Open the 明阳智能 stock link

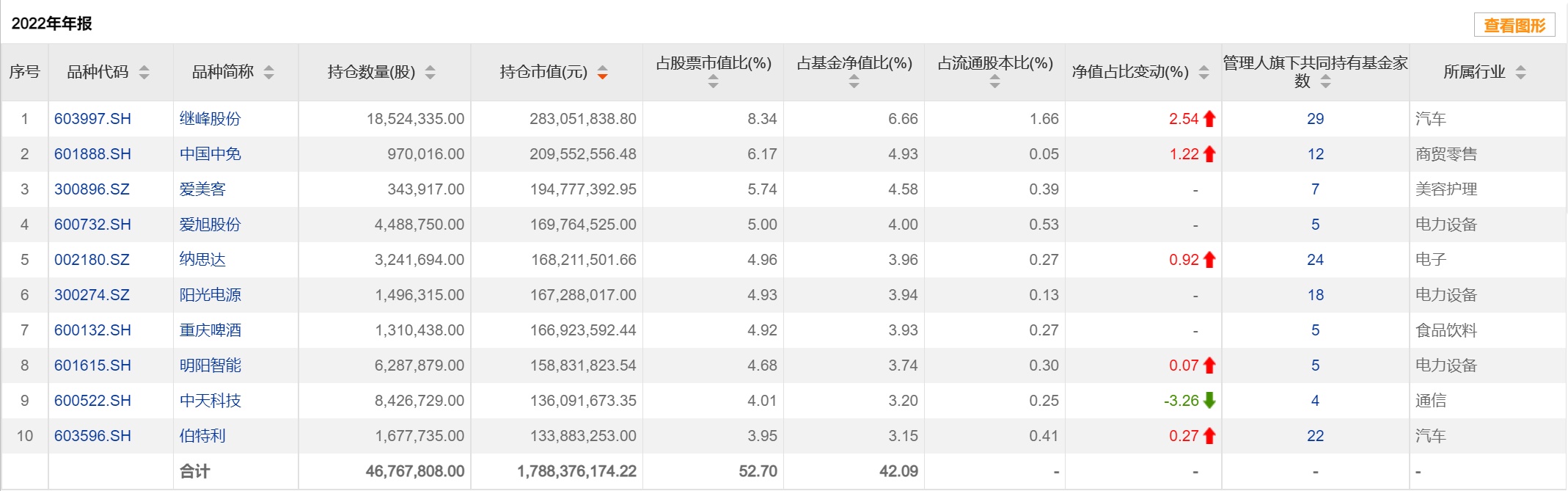(x=210, y=365)
